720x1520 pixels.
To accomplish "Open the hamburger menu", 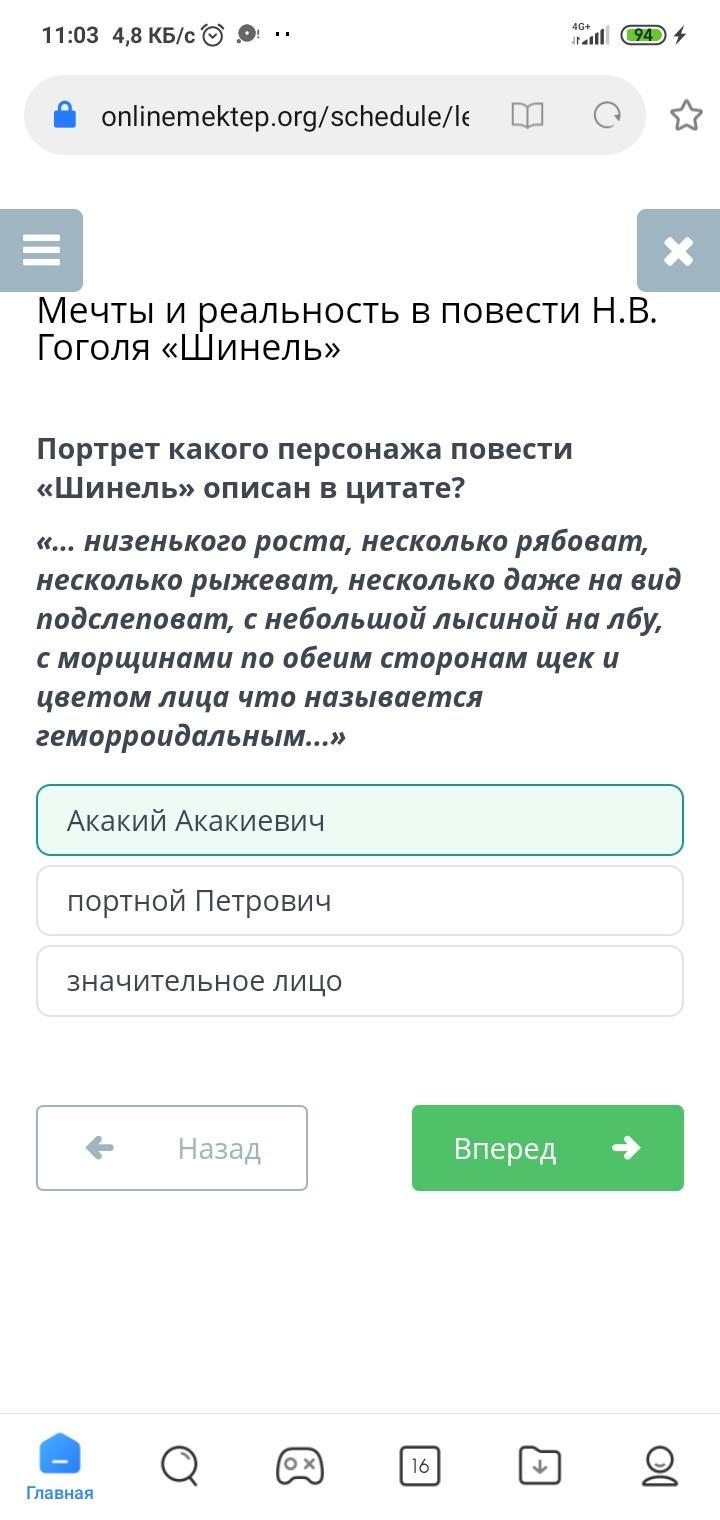I will [41, 250].
